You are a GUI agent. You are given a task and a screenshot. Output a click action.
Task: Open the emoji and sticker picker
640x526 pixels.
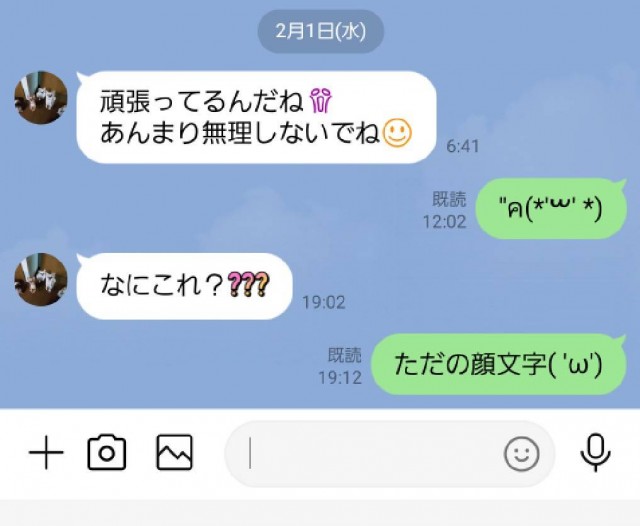(521, 455)
